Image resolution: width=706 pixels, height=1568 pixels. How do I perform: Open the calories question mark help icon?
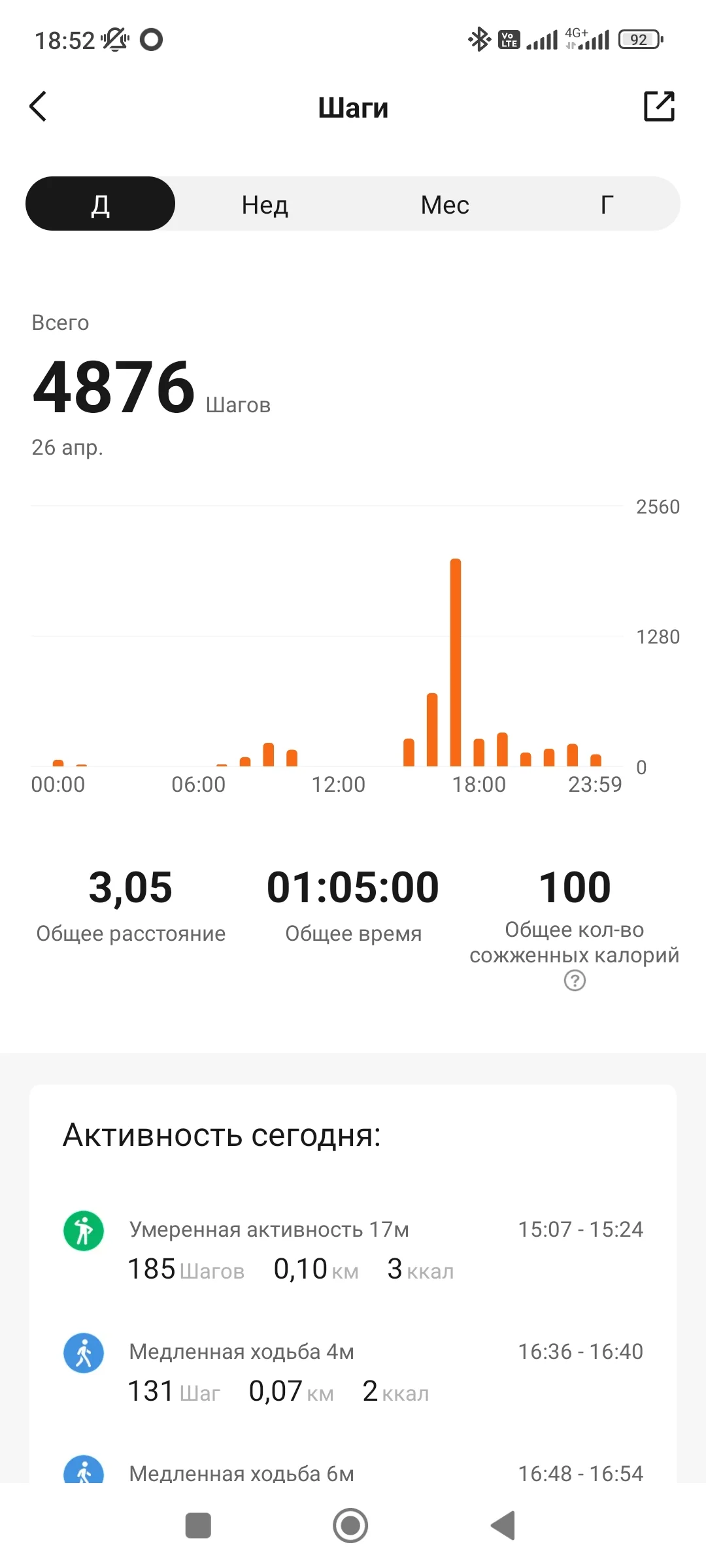(573, 981)
